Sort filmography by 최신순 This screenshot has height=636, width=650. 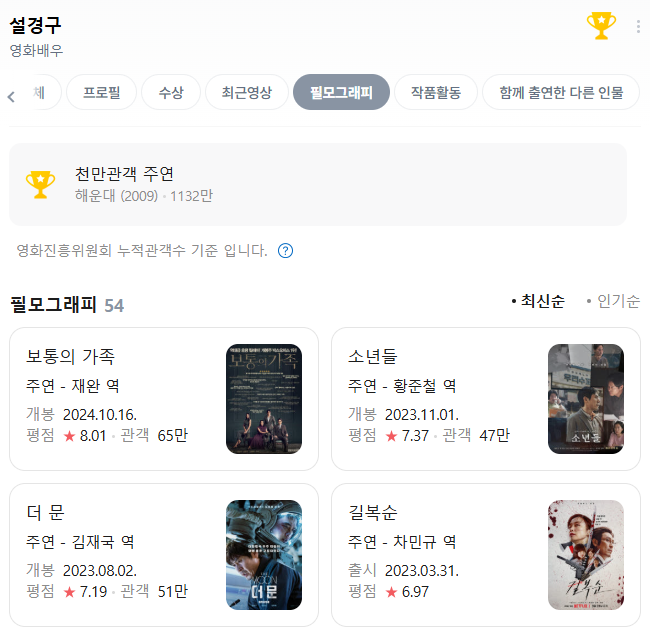[538, 301]
